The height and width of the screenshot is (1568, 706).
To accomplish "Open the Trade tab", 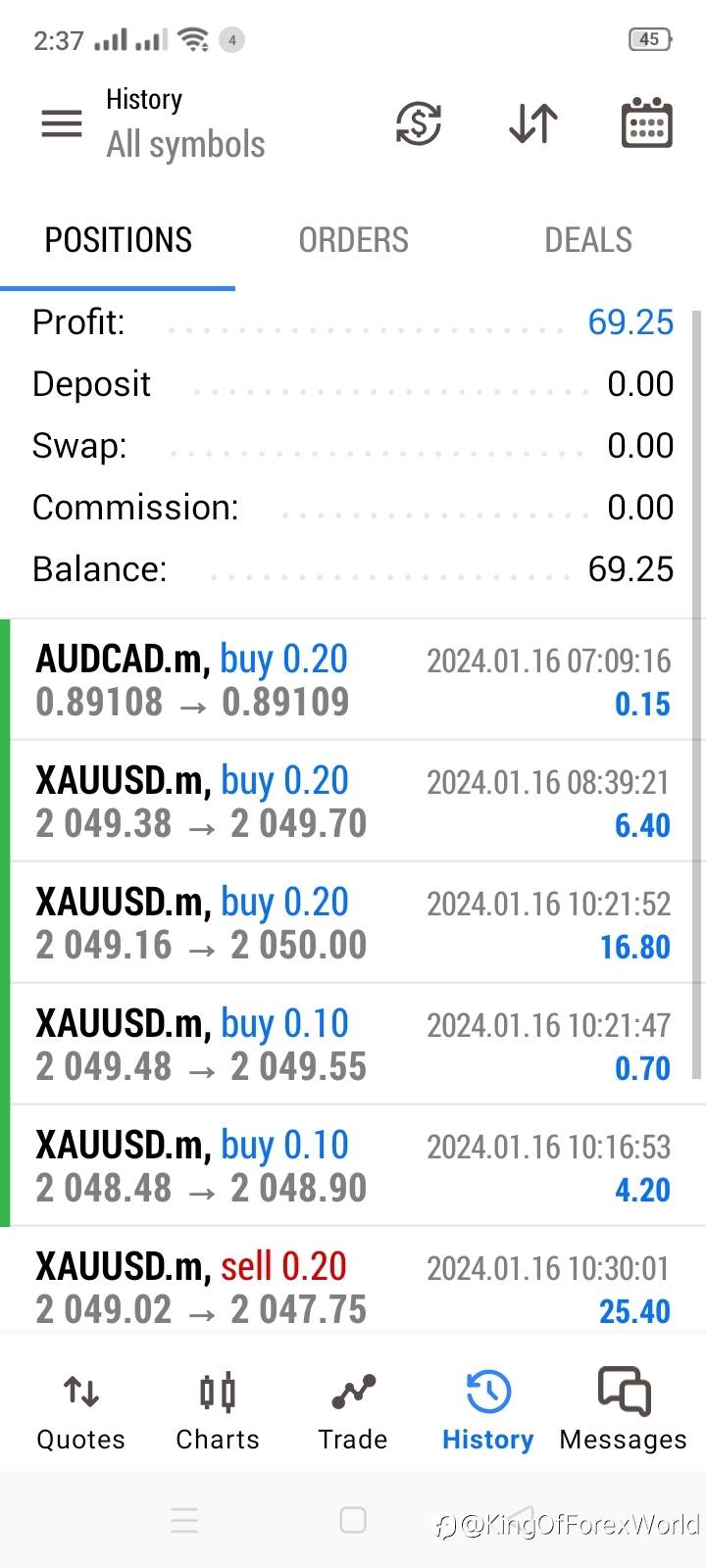I will point(353,1411).
